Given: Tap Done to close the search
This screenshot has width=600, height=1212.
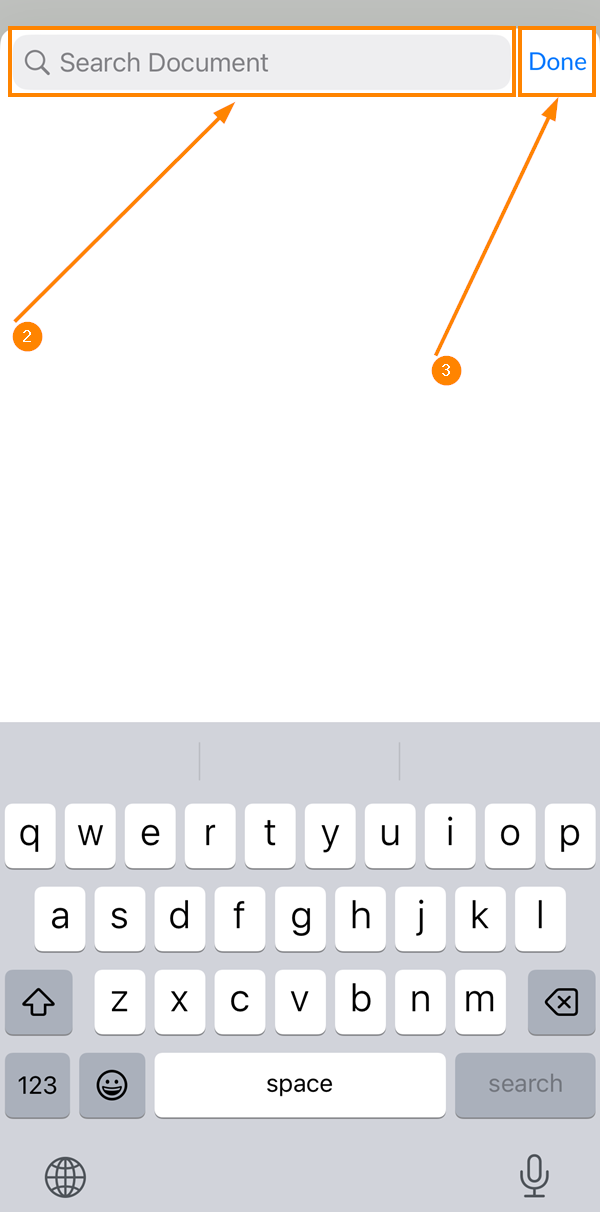Looking at the screenshot, I should click(557, 62).
